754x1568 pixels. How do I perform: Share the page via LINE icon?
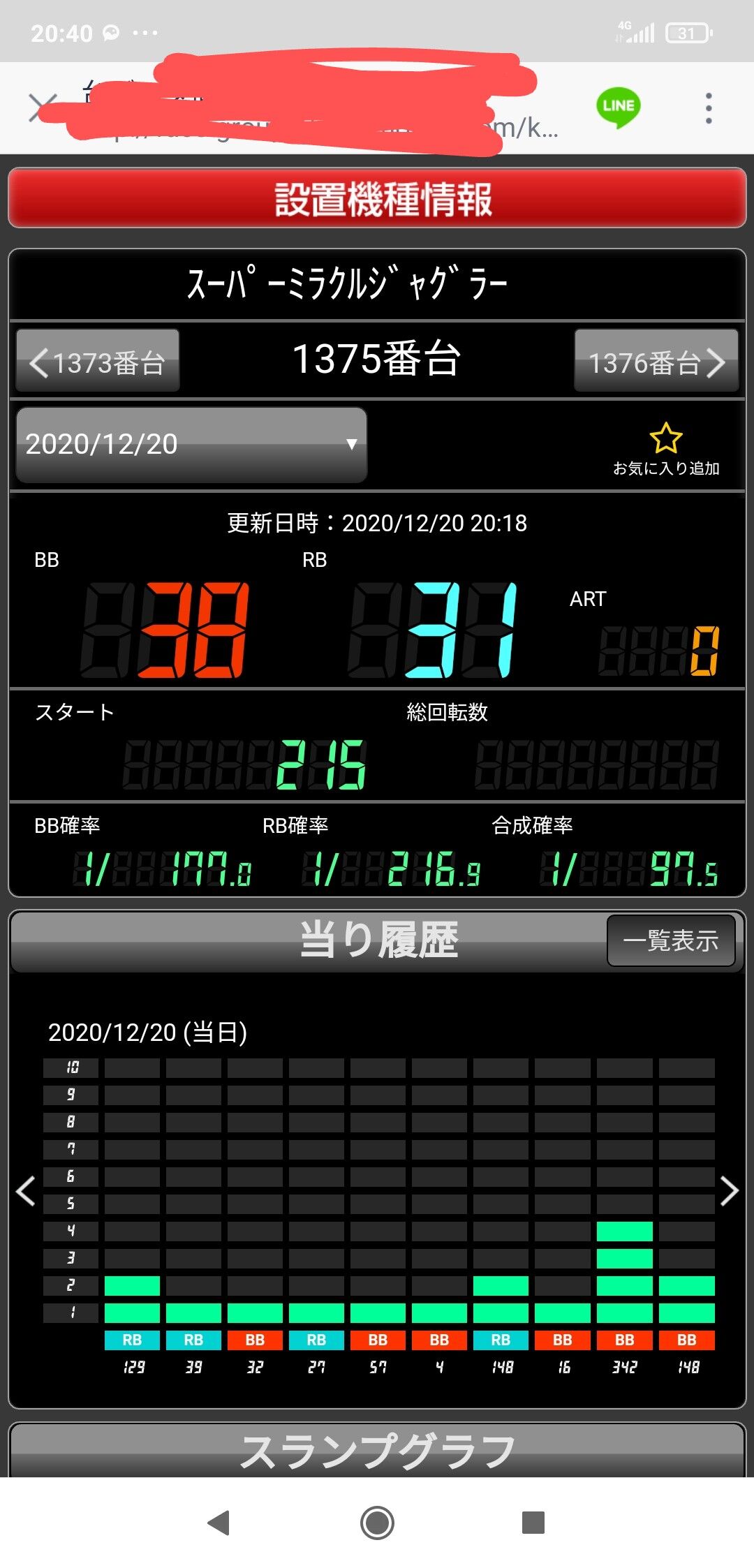(619, 107)
